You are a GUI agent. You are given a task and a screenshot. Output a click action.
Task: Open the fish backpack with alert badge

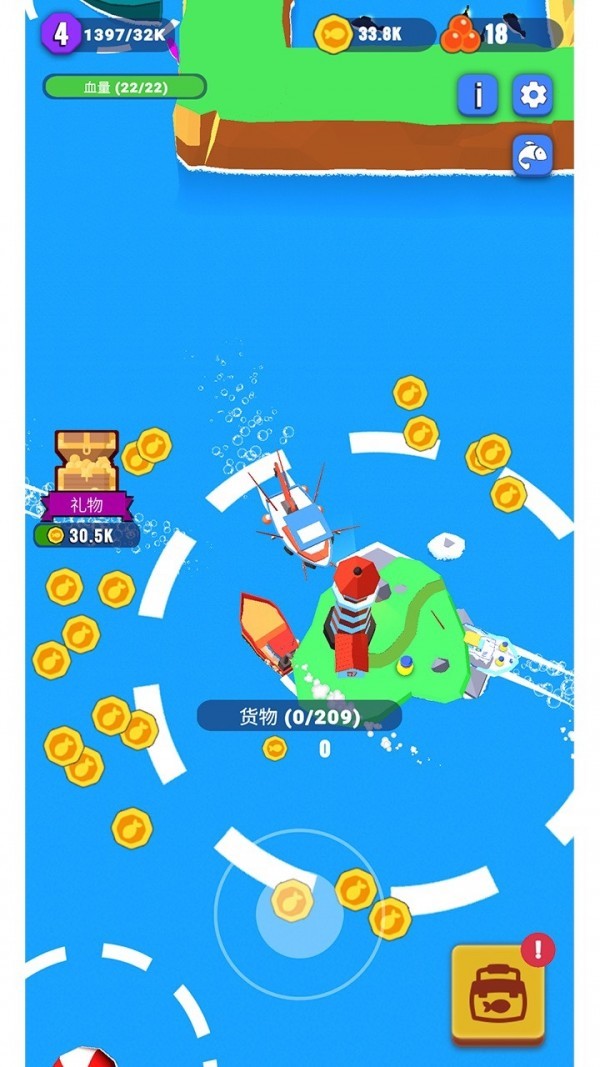coord(498,991)
